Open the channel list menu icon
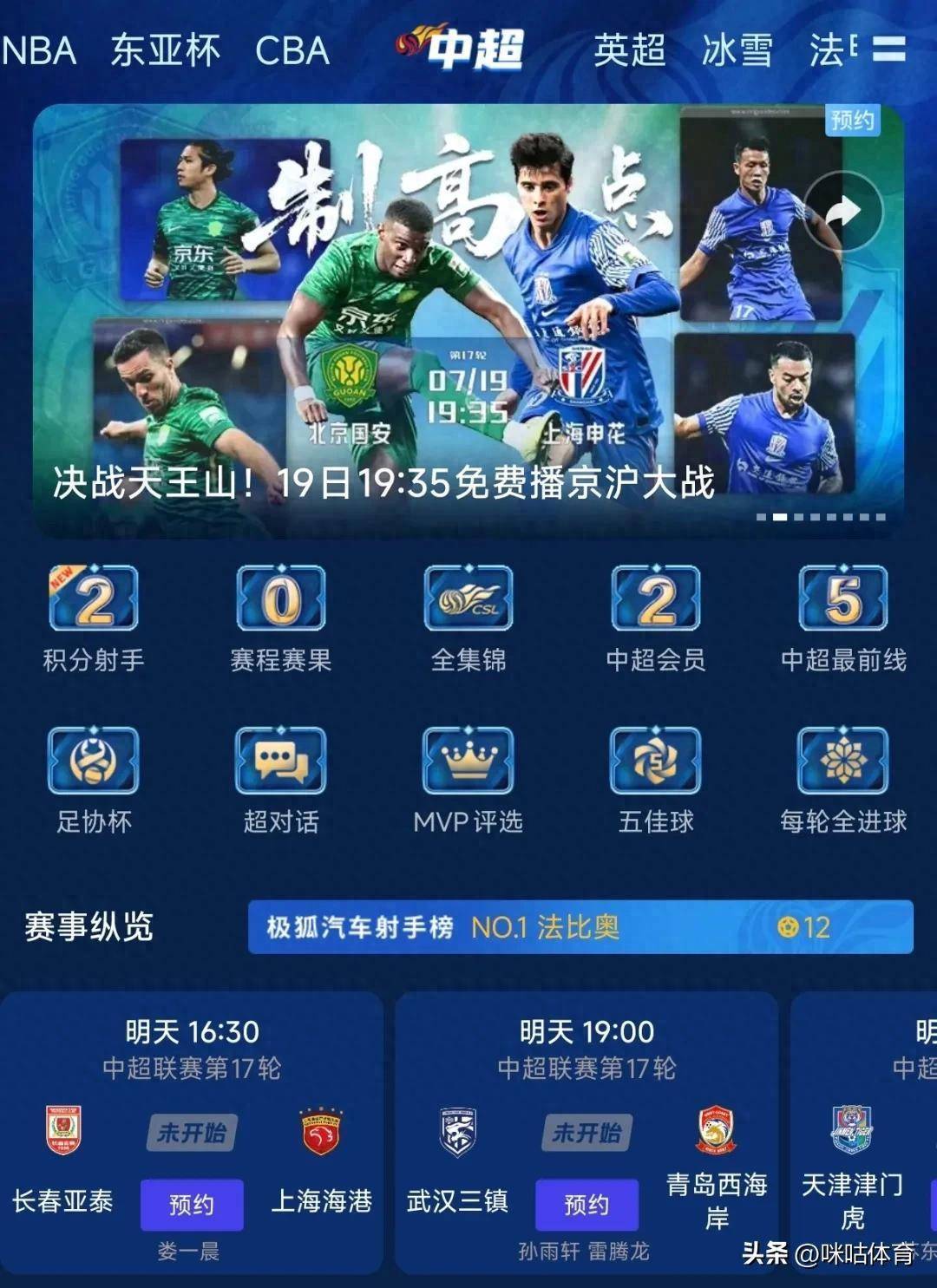The image size is (937, 1288). click(888, 49)
